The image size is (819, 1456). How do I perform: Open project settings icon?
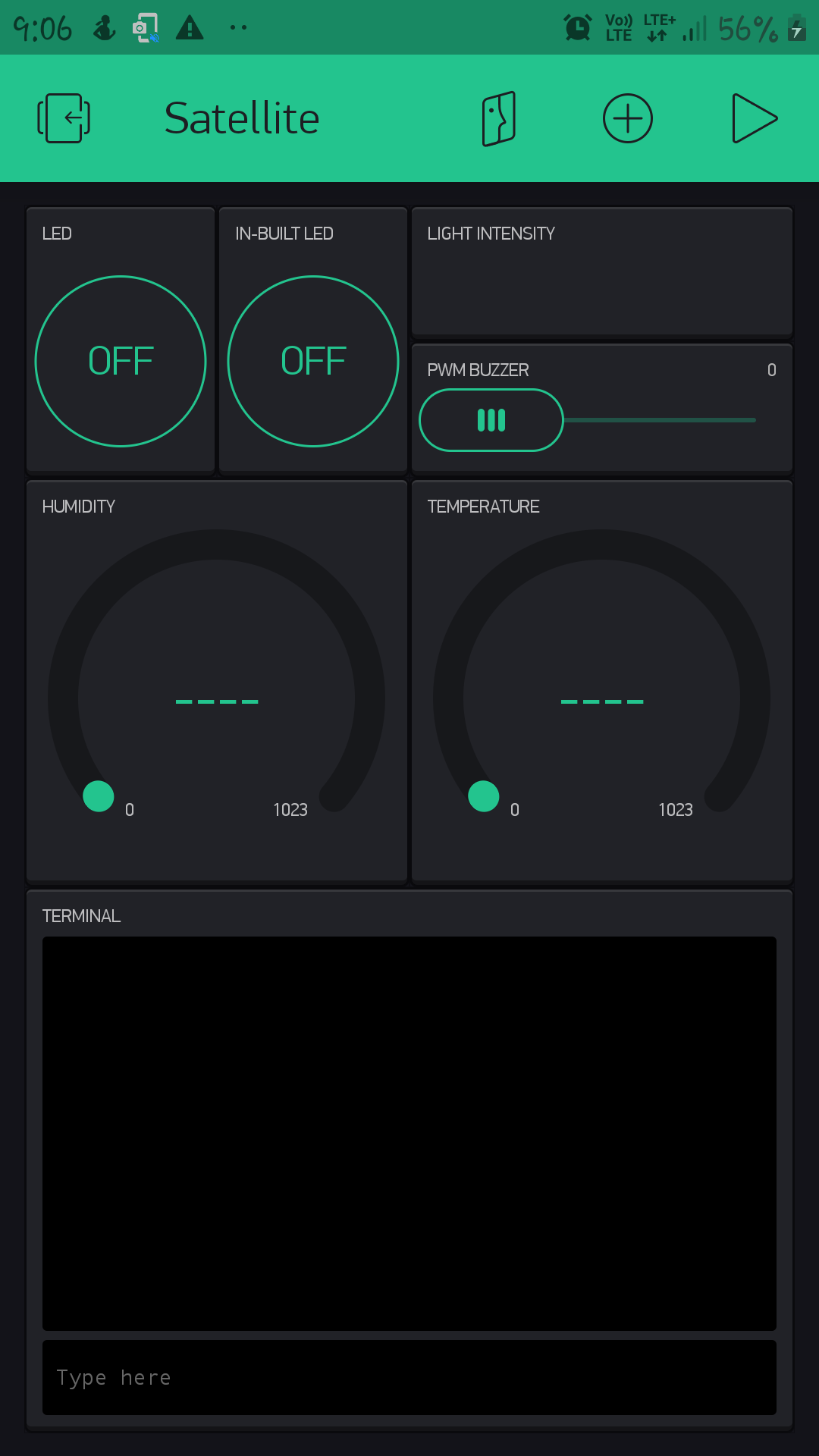click(499, 118)
